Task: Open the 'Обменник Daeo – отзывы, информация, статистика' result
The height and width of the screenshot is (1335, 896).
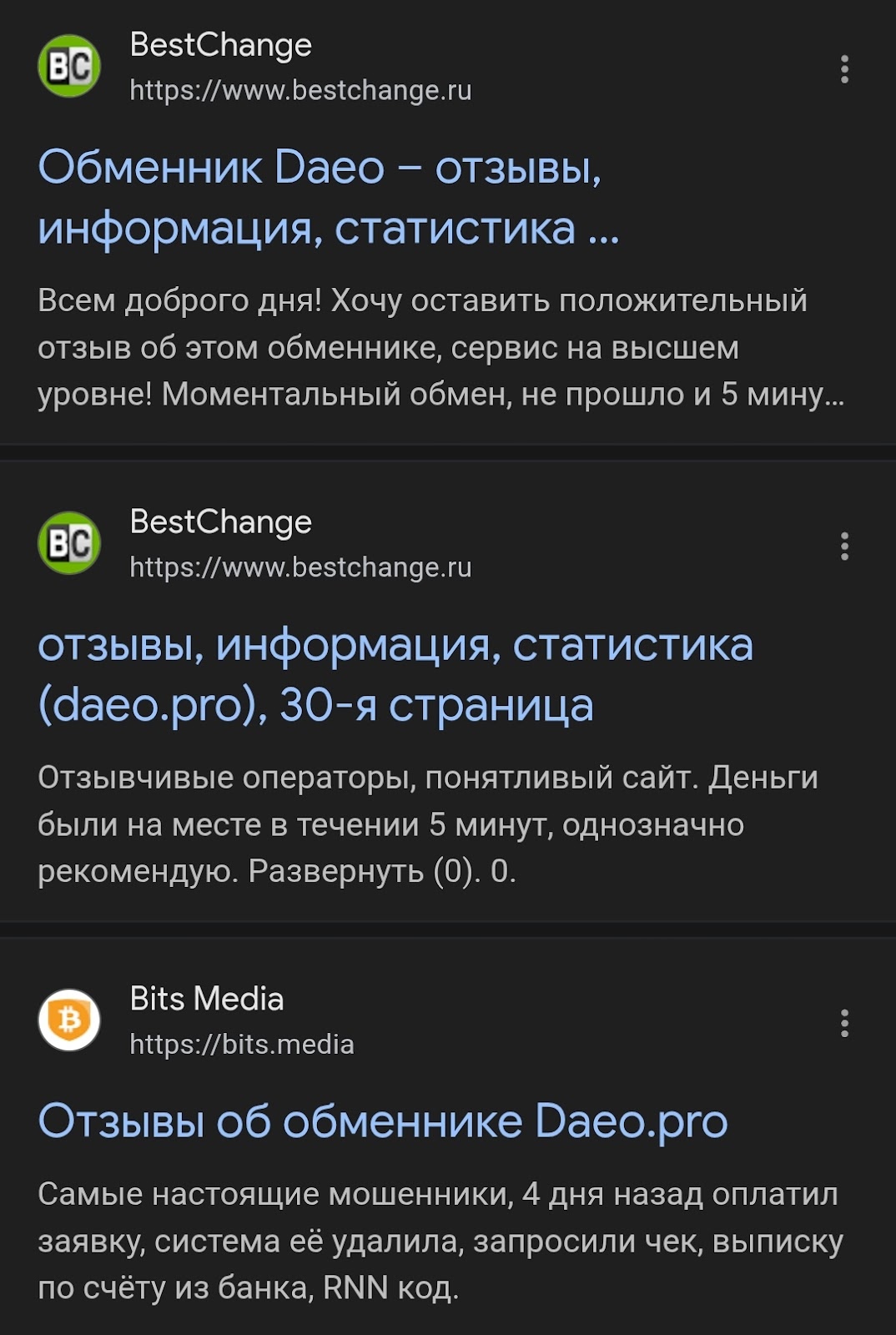Action: [x=325, y=198]
